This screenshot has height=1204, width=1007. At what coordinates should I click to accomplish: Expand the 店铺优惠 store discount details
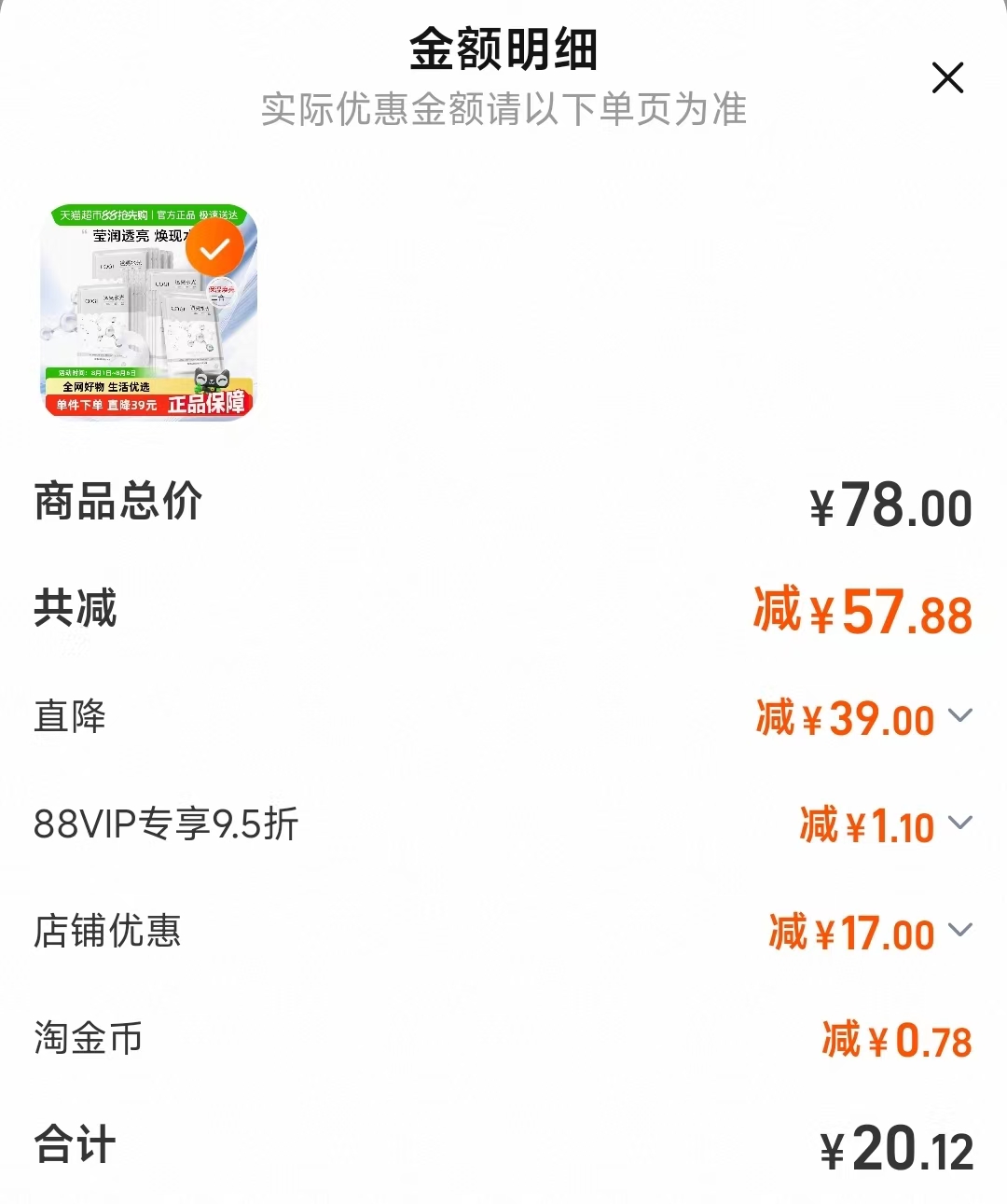click(x=958, y=932)
